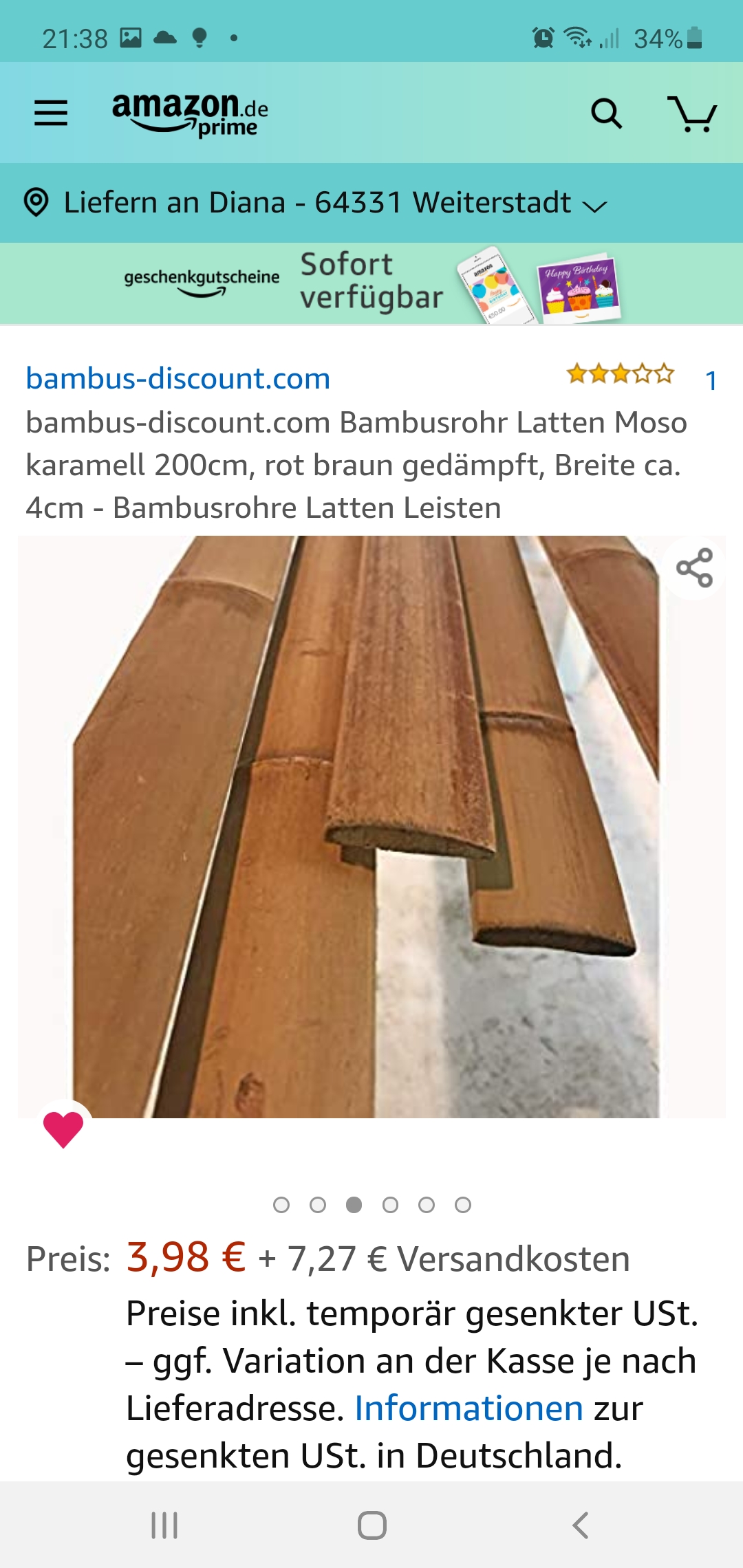Open Informationen about the reduced USt.
Image resolution: width=743 pixels, height=1568 pixels.
tap(469, 1408)
